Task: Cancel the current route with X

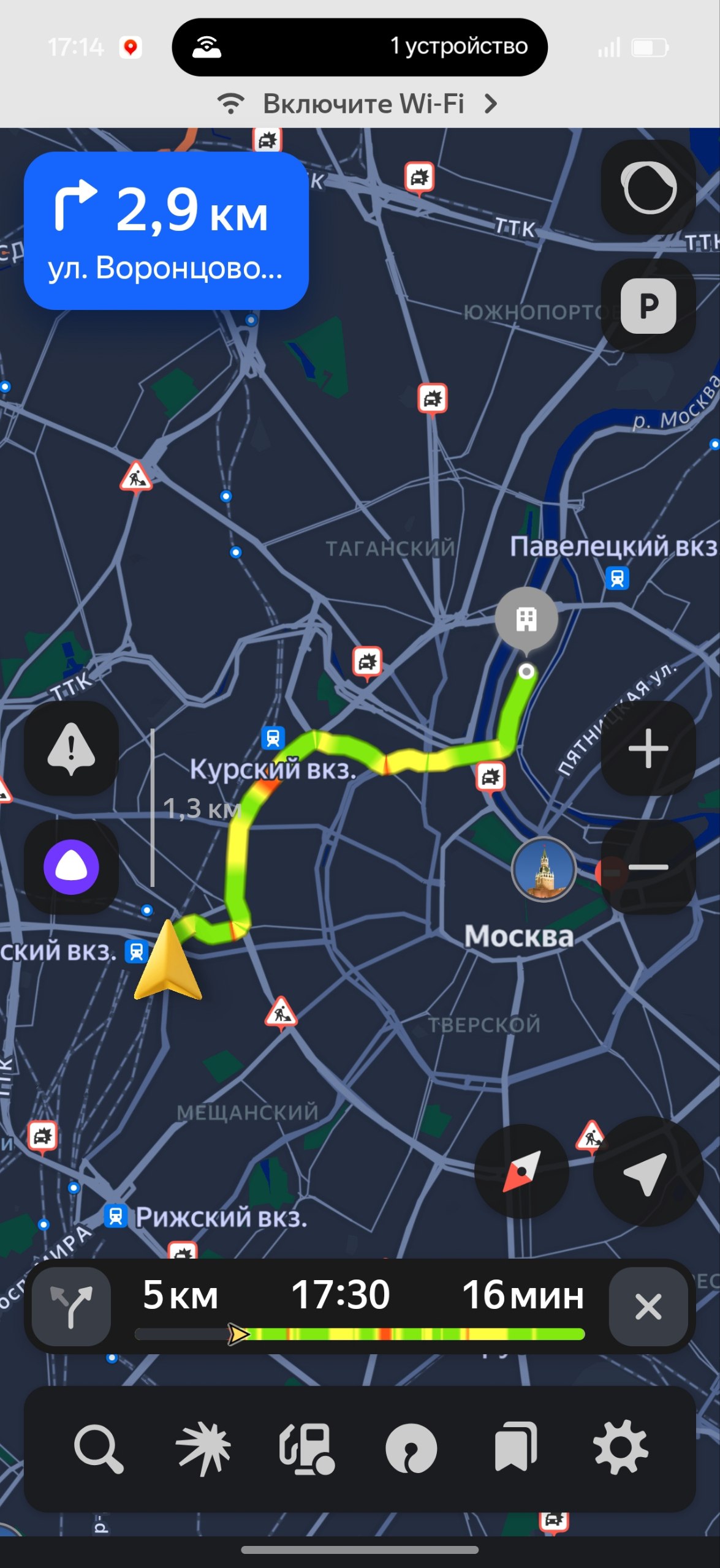Action: click(648, 1307)
